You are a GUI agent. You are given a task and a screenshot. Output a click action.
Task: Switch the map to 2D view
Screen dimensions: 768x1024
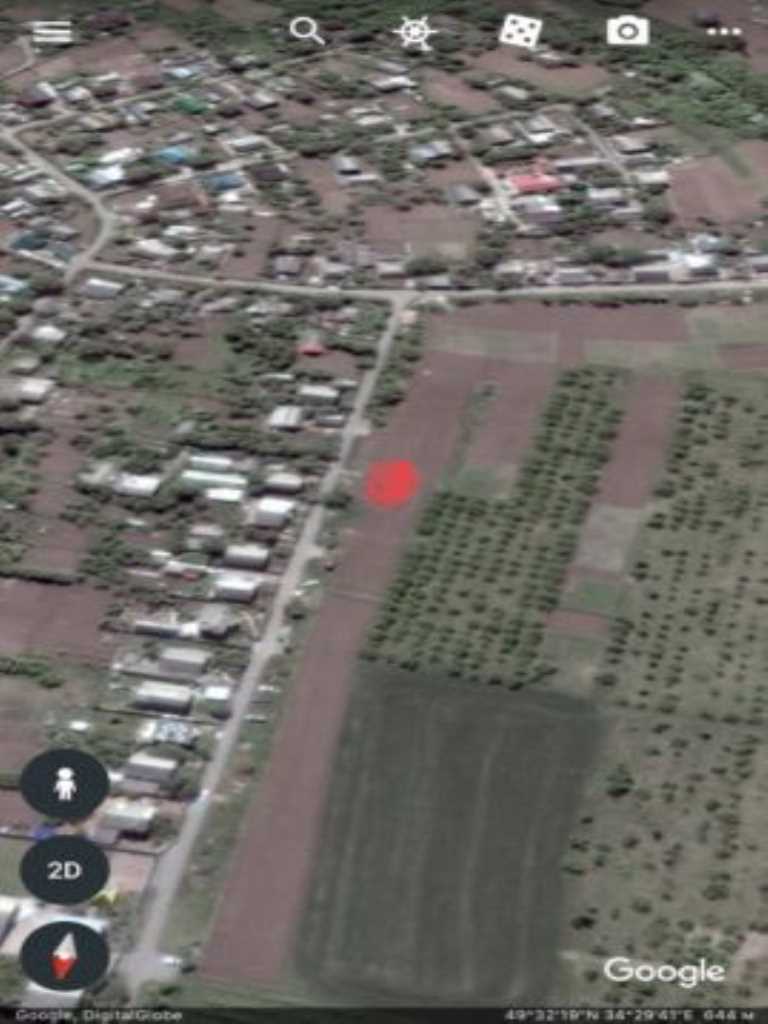(x=65, y=870)
